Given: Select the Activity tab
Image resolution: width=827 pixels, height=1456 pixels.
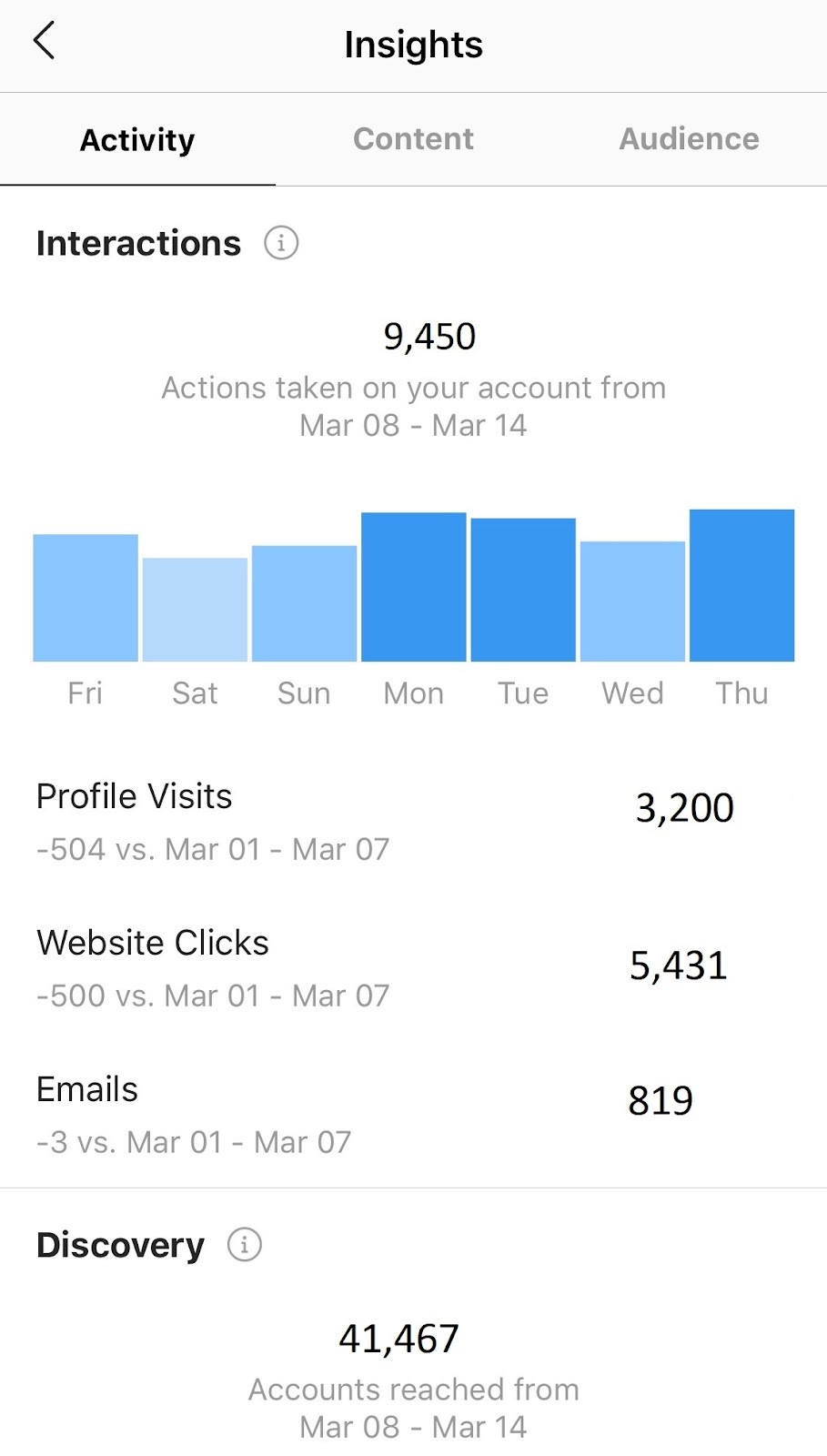Looking at the screenshot, I should 137,139.
